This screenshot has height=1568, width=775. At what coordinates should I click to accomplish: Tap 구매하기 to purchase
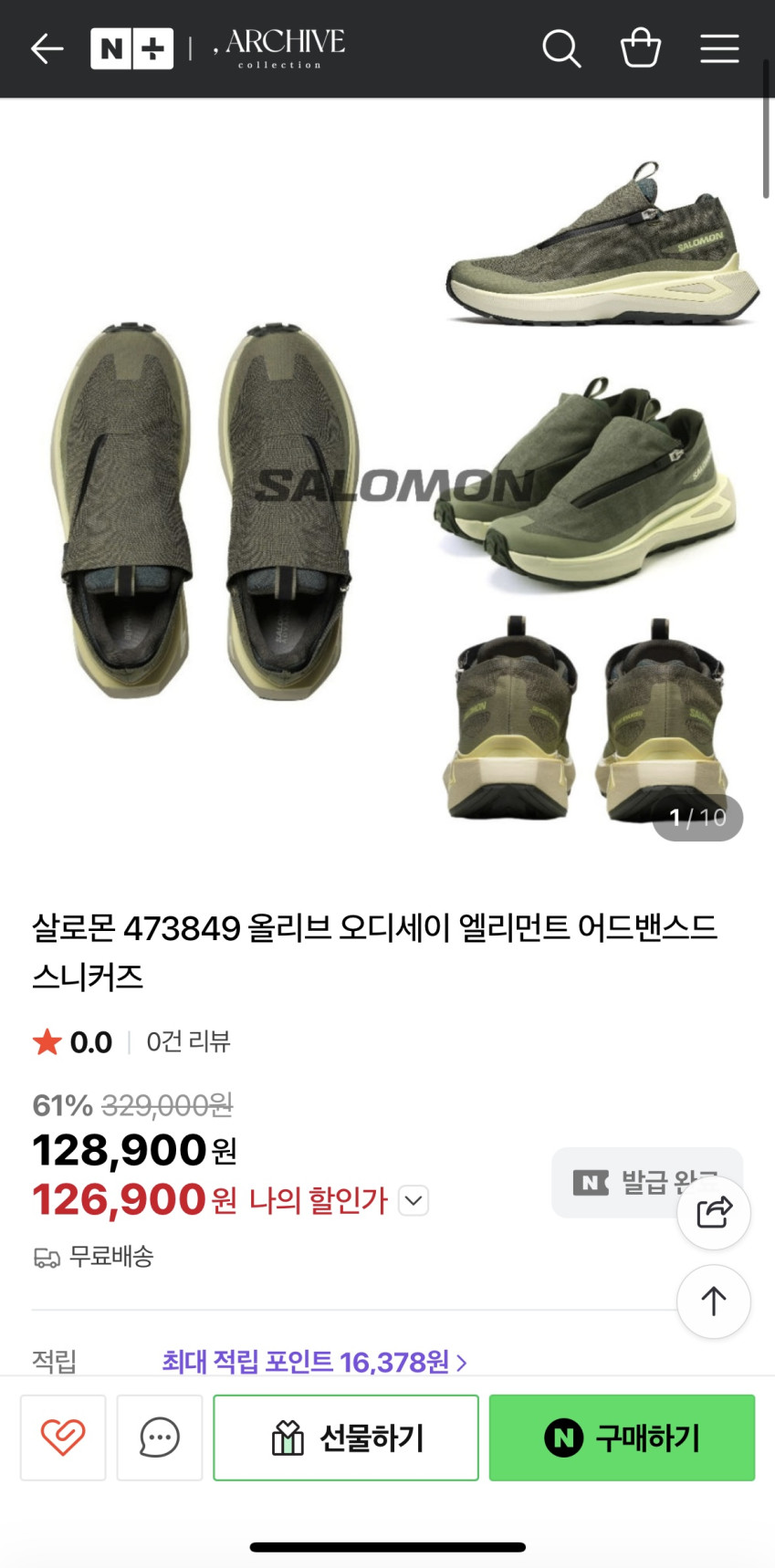click(622, 1437)
